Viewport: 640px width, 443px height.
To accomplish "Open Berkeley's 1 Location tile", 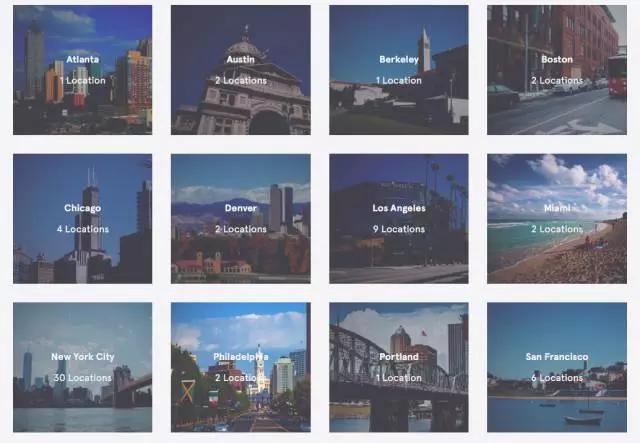I will (398, 70).
